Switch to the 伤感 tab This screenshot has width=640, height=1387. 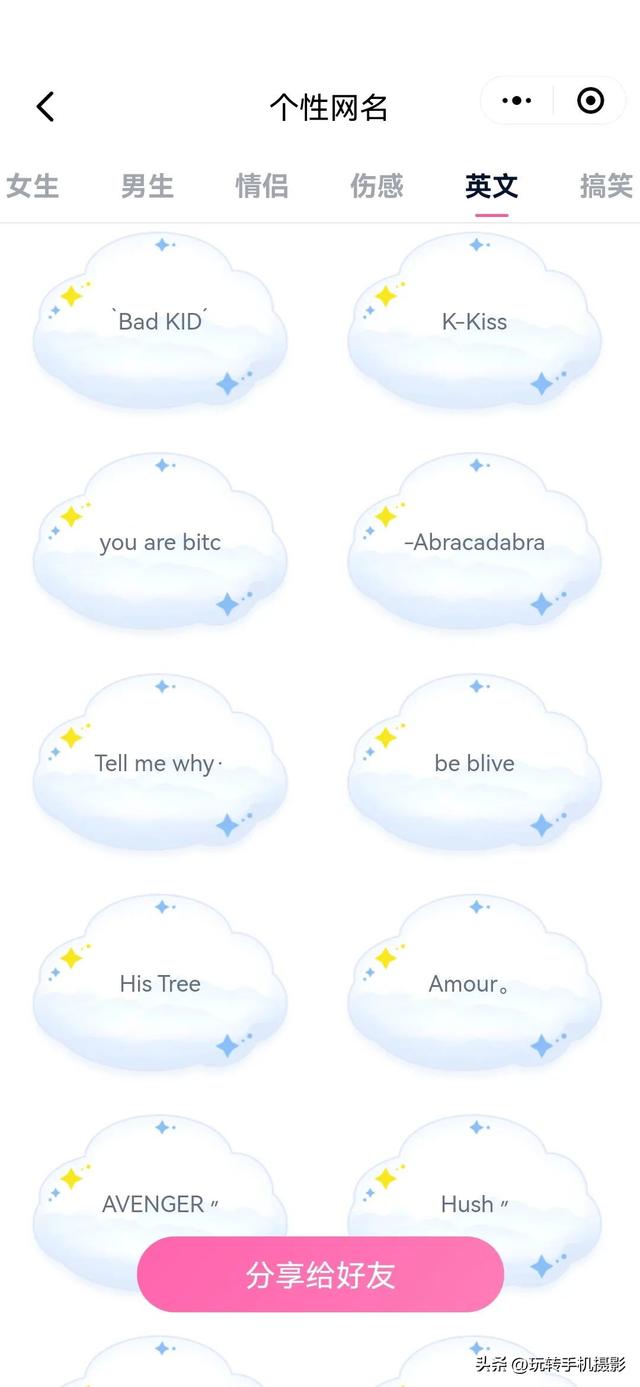point(377,186)
